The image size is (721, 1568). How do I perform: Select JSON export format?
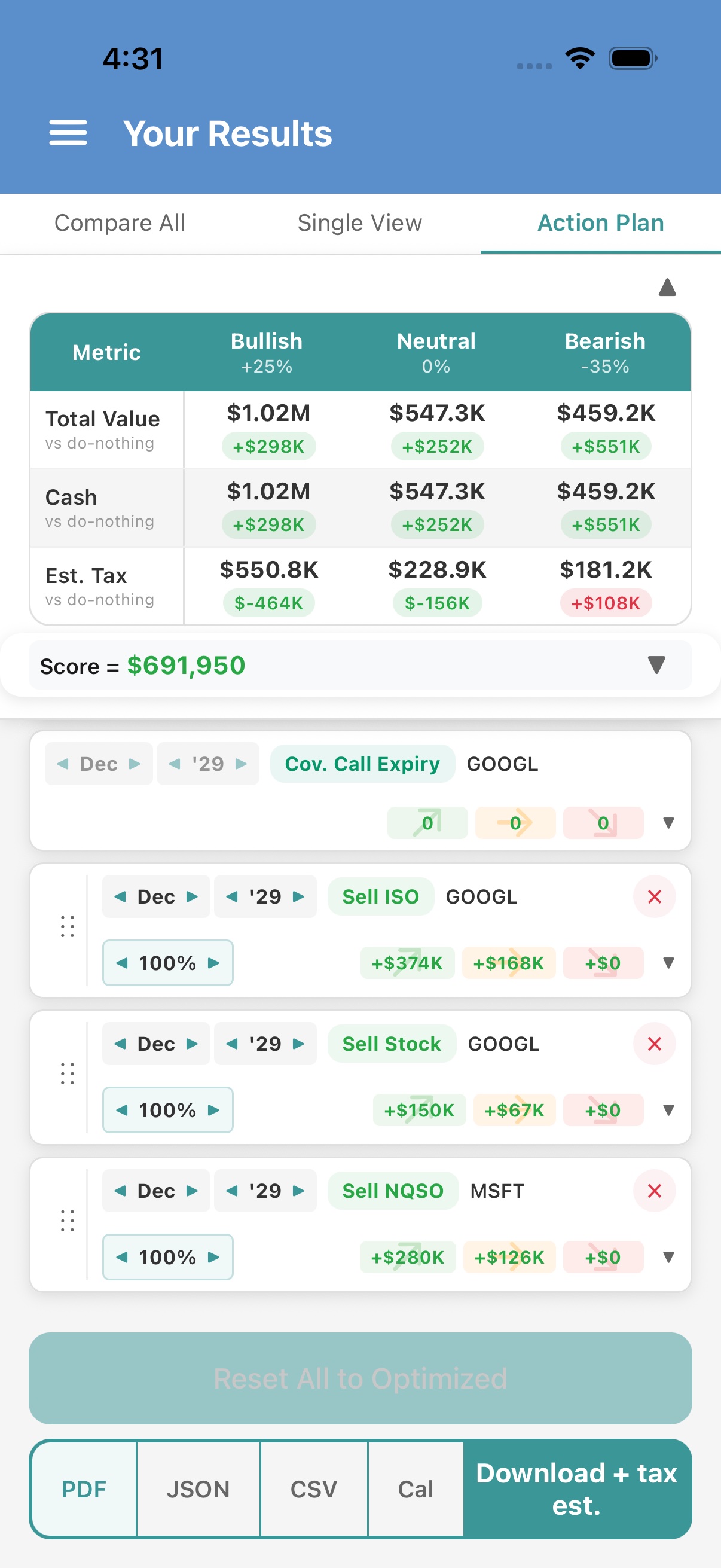(x=198, y=1489)
